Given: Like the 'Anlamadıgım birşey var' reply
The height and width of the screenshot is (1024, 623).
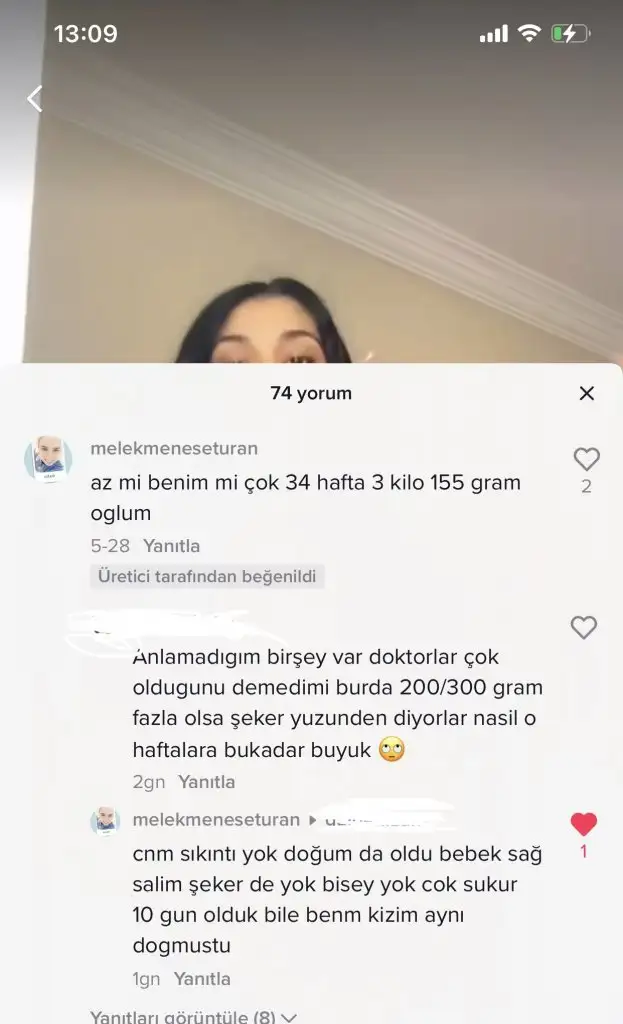Looking at the screenshot, I should point(584,628).
